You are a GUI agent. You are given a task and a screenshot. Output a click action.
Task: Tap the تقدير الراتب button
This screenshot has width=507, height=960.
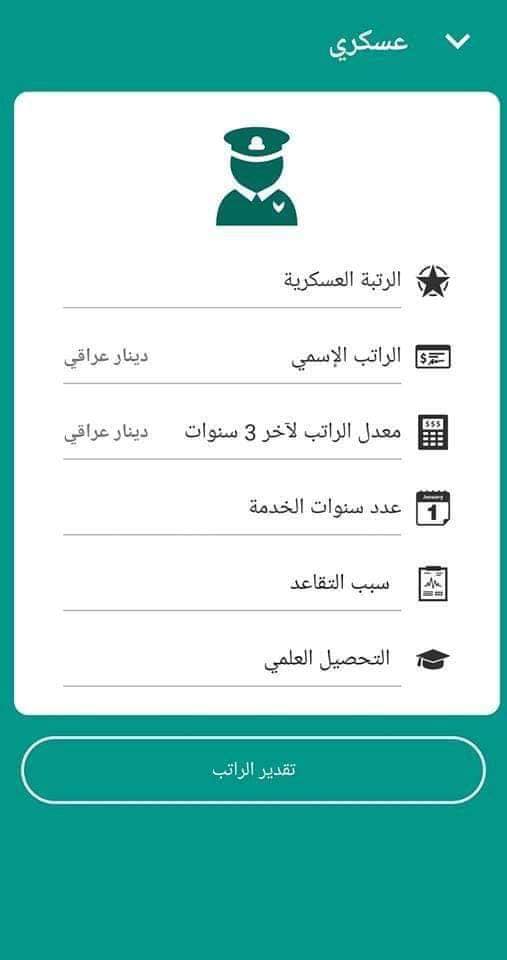[x=254, y=770]
